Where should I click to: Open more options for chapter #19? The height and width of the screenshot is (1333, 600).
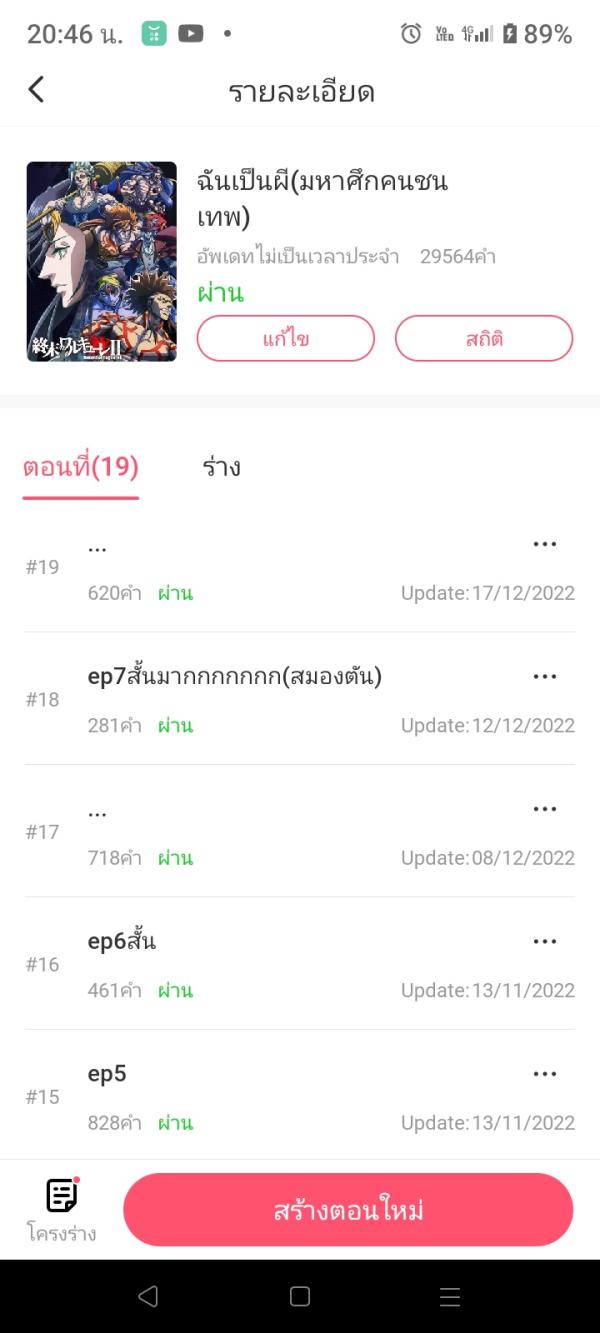[544, 544]
